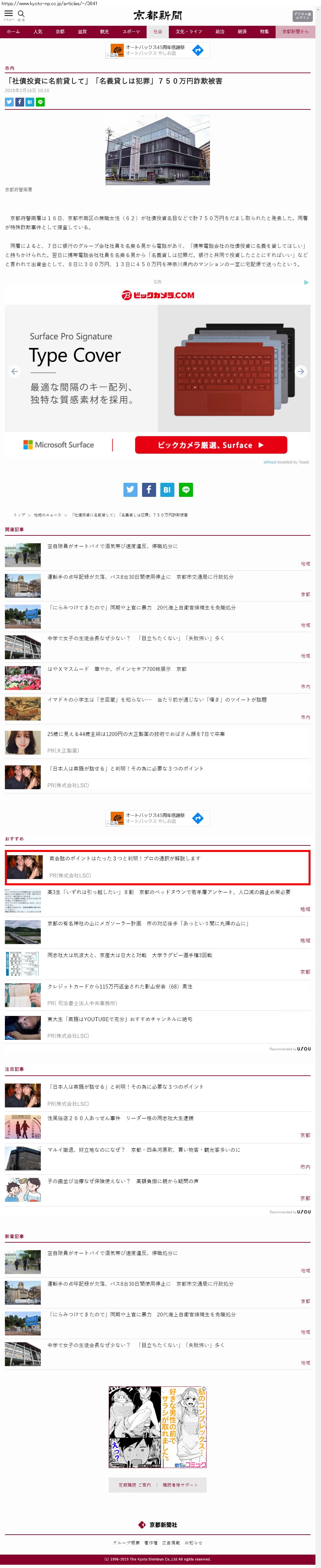The image size is (321, 1568).
Task: Select the スポーツ tab
Action: tap(131, 32)
